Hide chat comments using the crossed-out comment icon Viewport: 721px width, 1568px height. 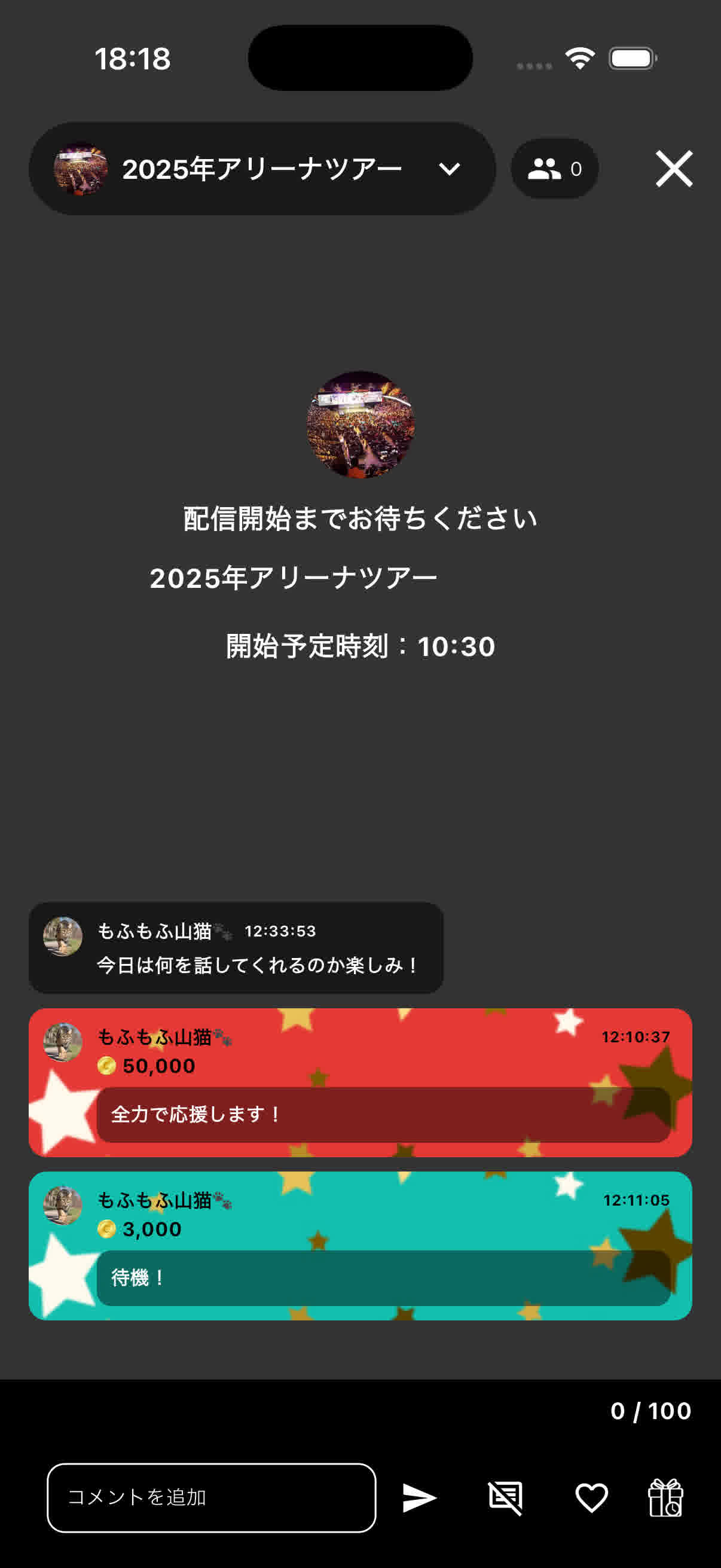click(x=506, y=1497)
